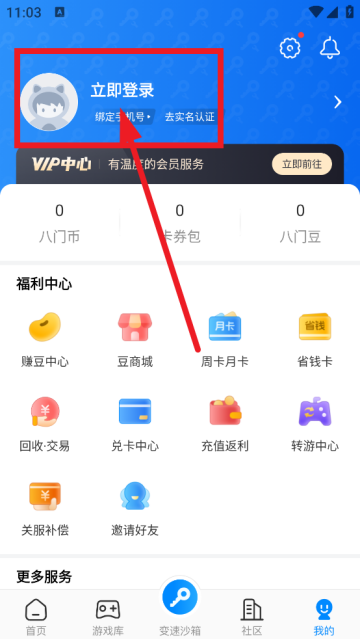This screenshot has height=639, width=360.
Task: Tap 立即前往 in VIP中心 banner
Action: 302,164
